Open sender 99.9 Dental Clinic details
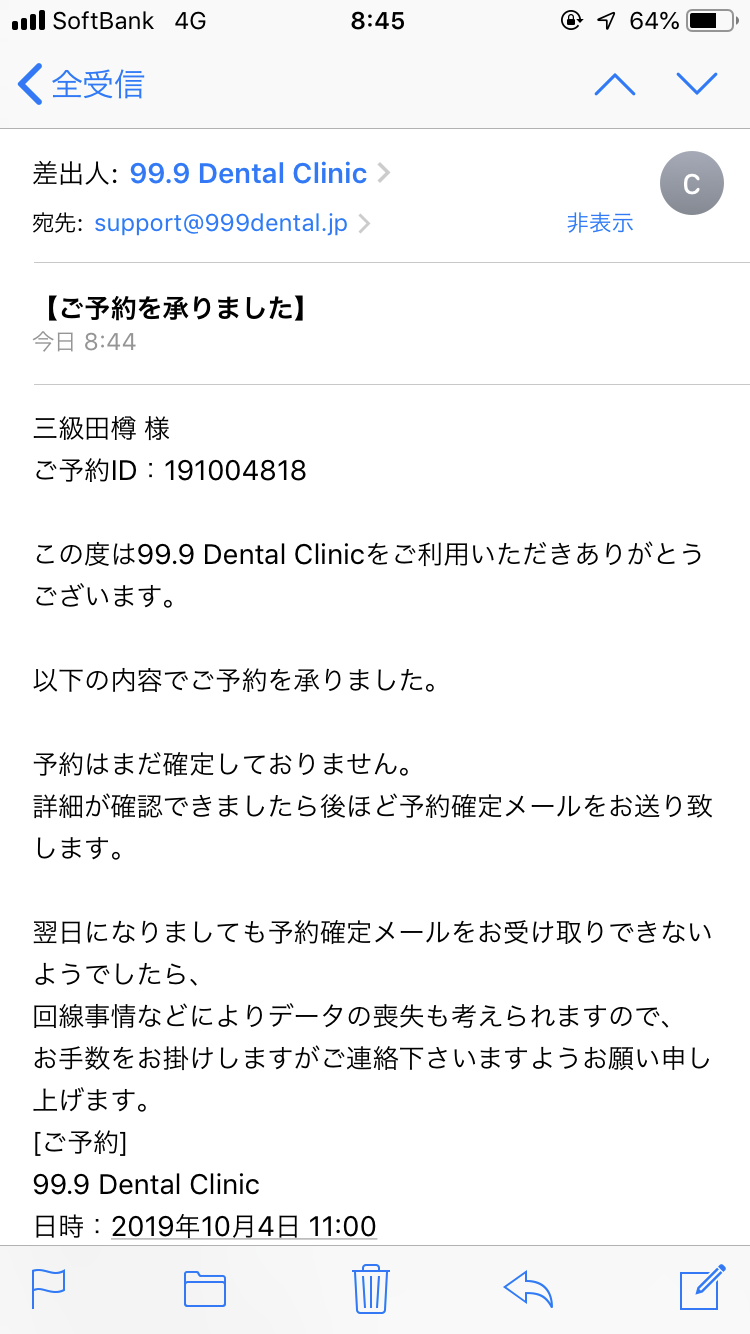 [x=249, y=173]
